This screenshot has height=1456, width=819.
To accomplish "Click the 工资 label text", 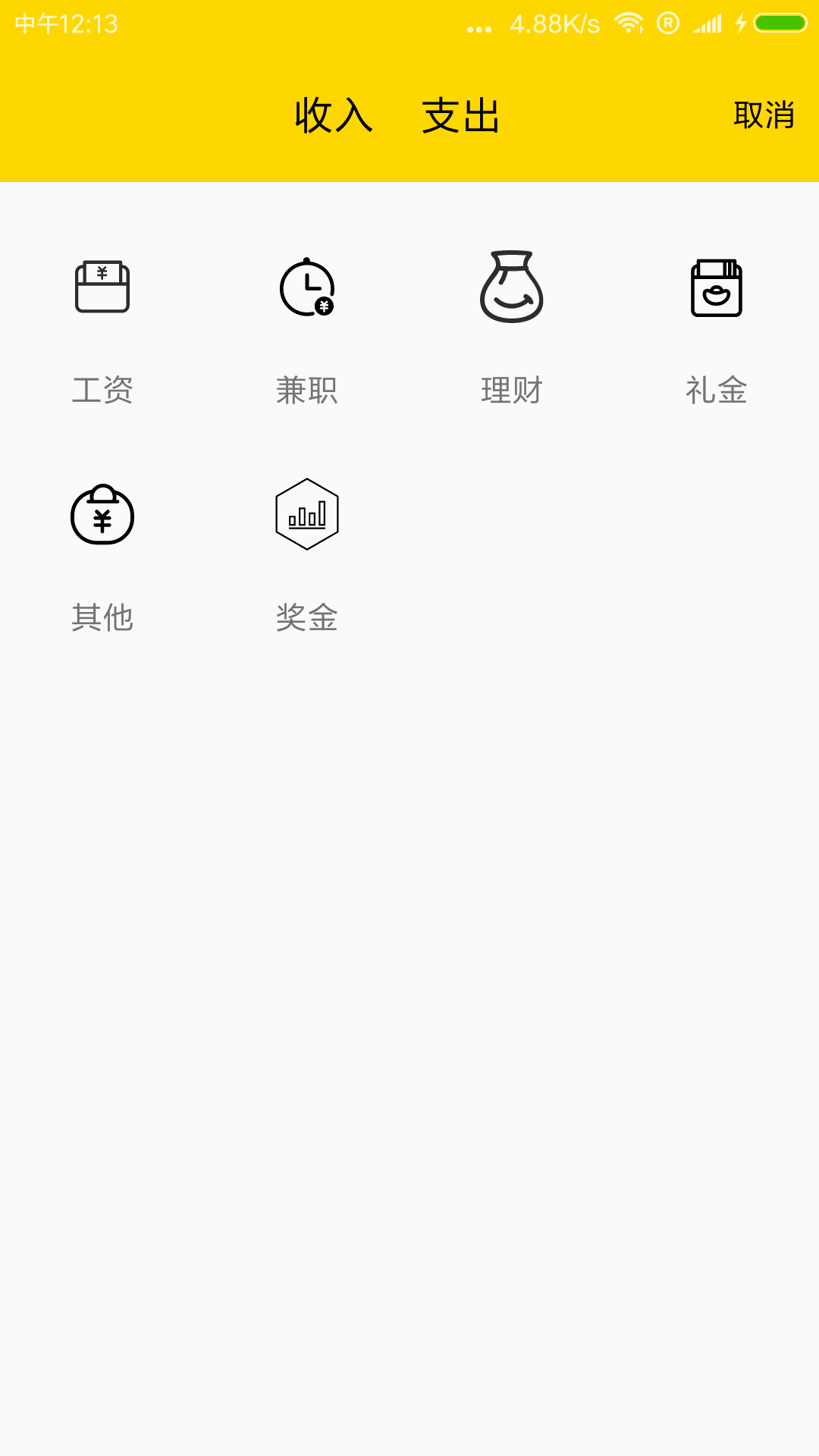I will 102,391.
